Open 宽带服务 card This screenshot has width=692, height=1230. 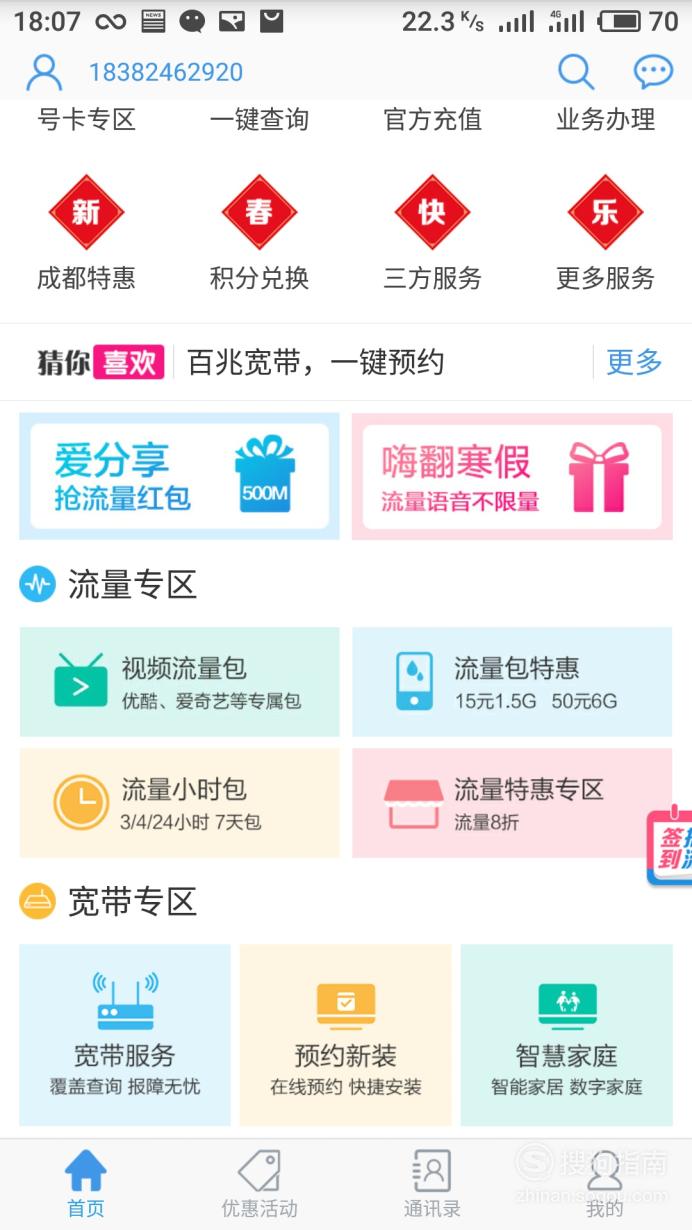125,1035
